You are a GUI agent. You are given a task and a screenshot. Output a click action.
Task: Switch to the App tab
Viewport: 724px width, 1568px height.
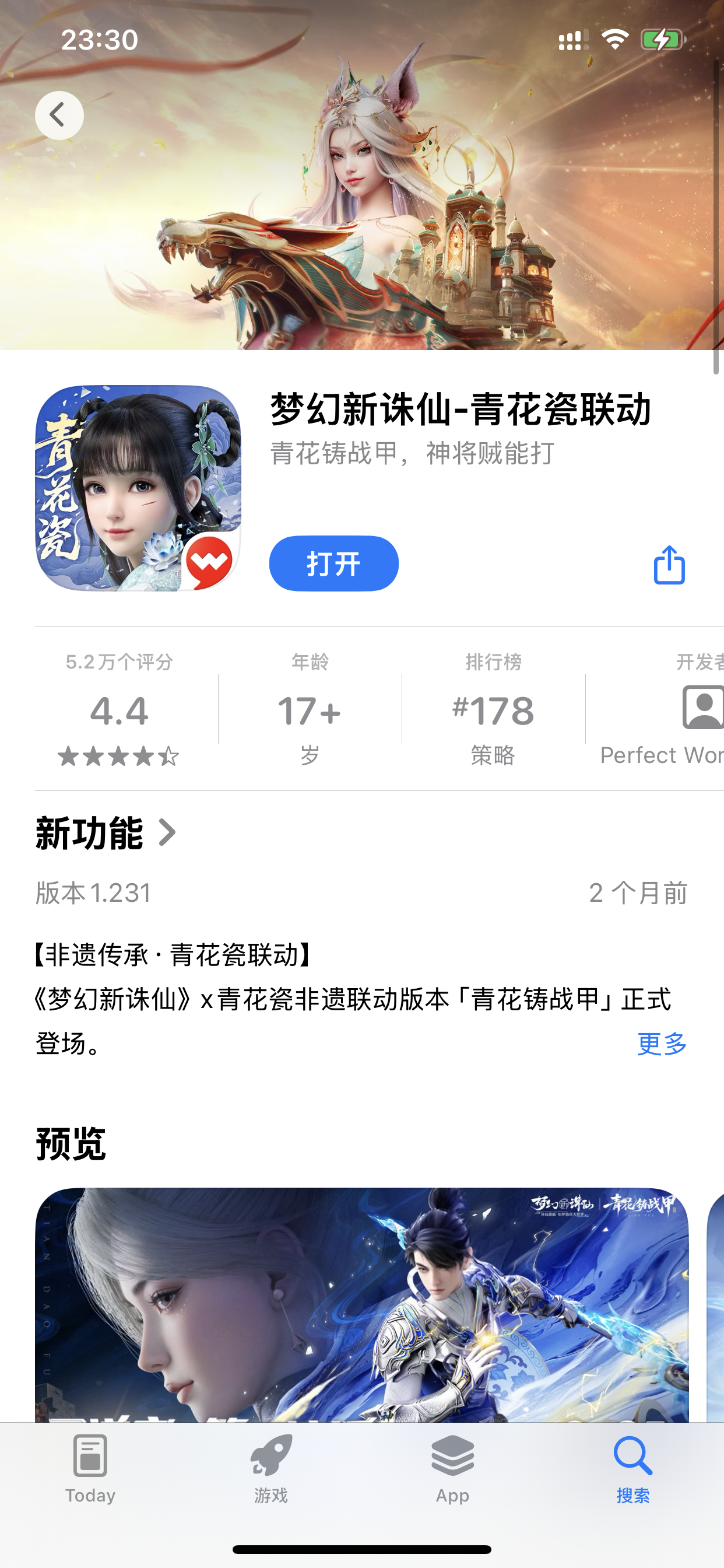(452, 1468)
